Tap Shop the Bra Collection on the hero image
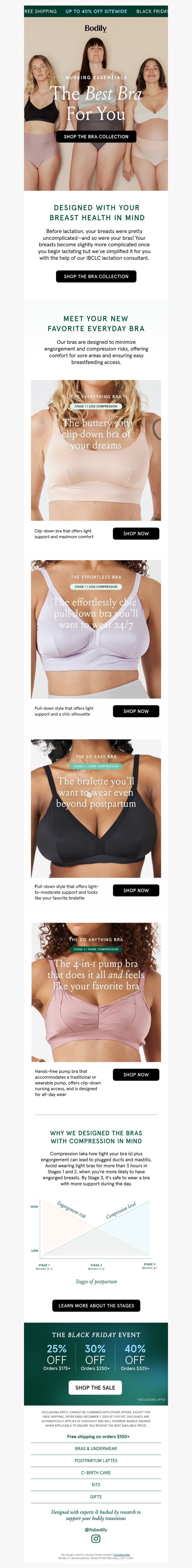The width and height of the screenshot is (192, 1568). (x=96, y=136)
